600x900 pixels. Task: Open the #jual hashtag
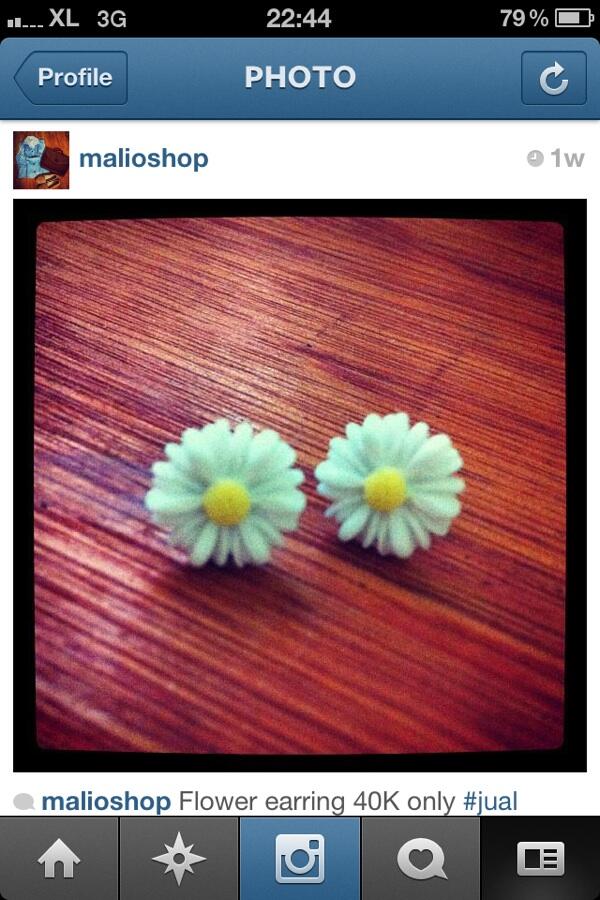[x=490, y=802]
